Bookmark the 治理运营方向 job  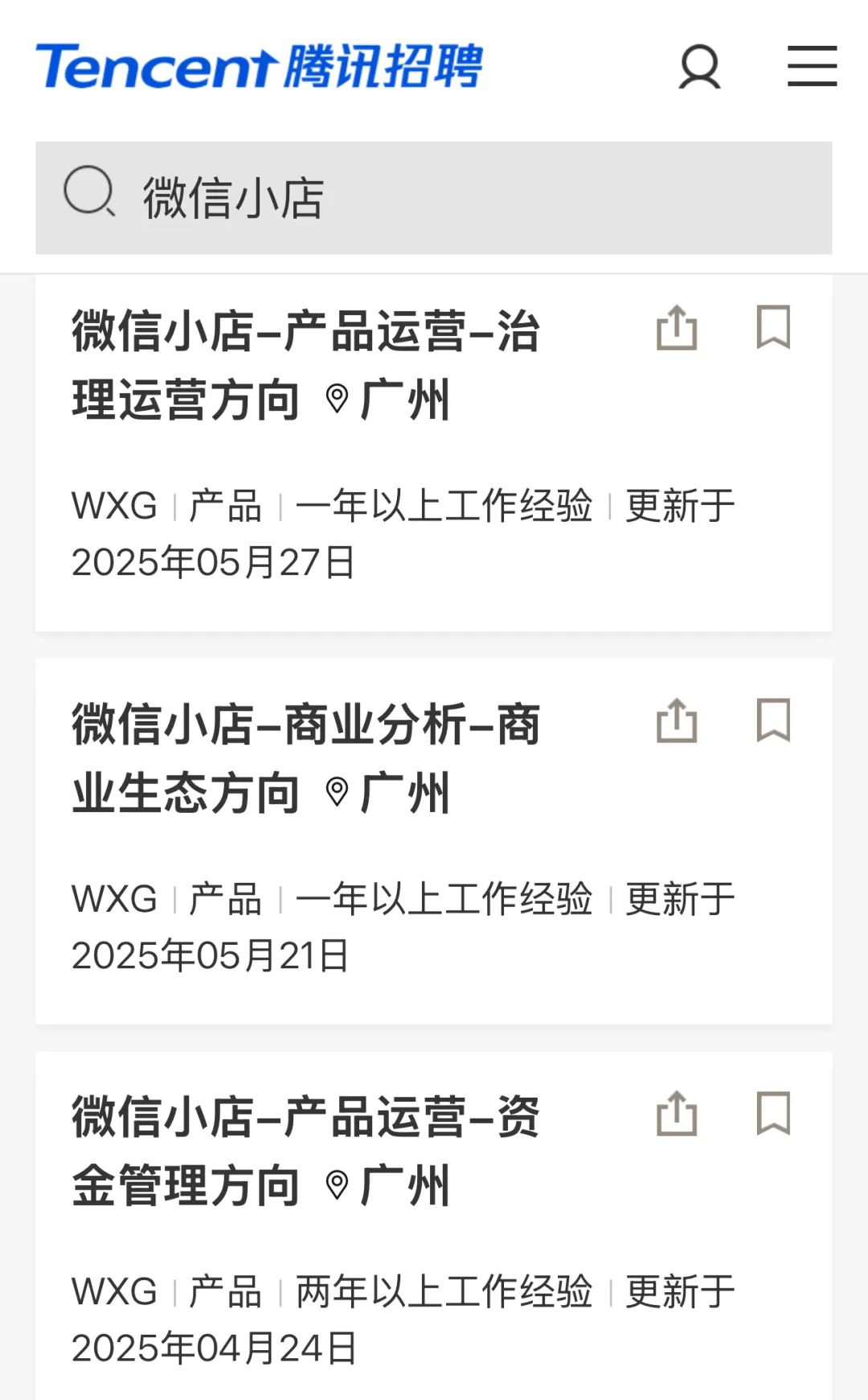pyautogui.click(x=773, y=326)
